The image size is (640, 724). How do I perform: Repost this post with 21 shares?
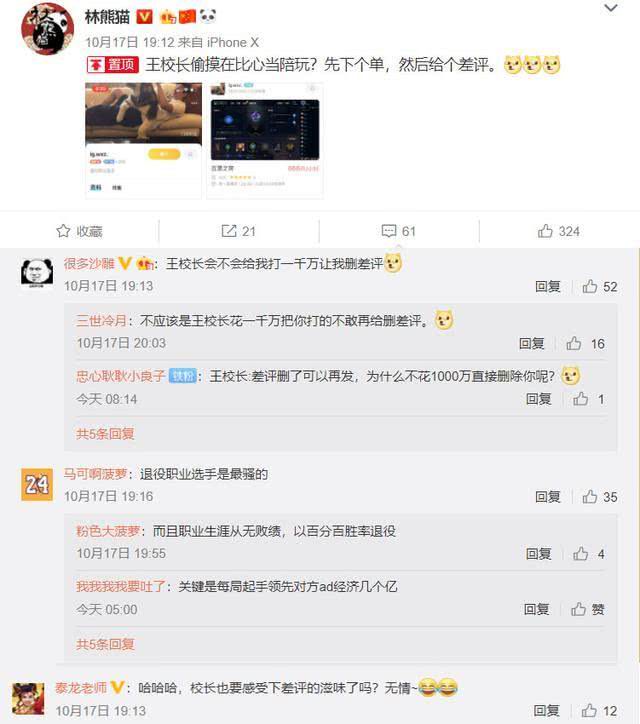coord(238,231)
